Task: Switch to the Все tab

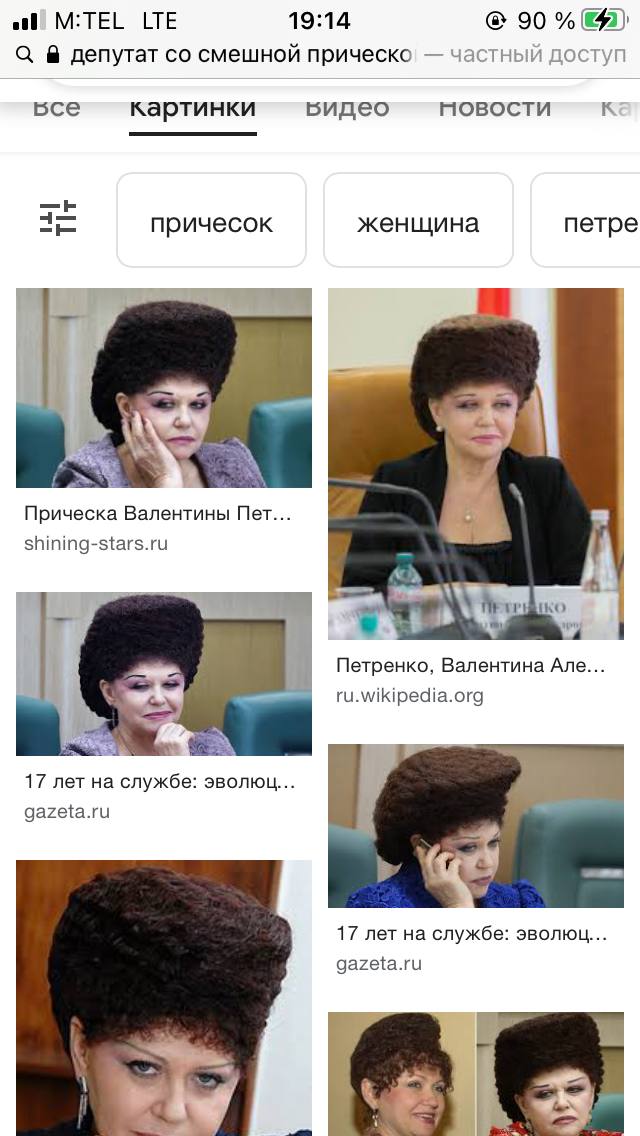Action: coord(56,108)
